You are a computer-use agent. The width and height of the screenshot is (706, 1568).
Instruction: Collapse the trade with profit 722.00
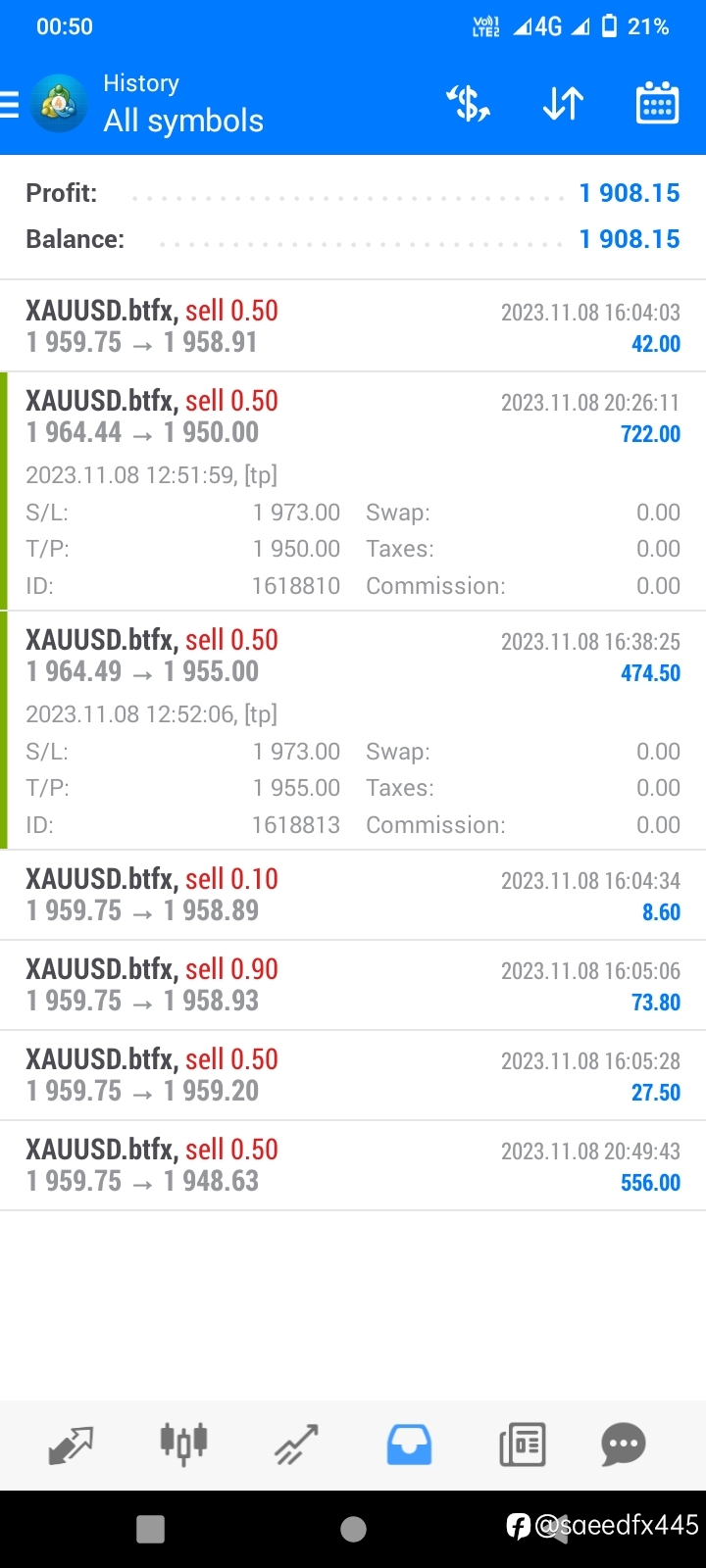(353, 491)
